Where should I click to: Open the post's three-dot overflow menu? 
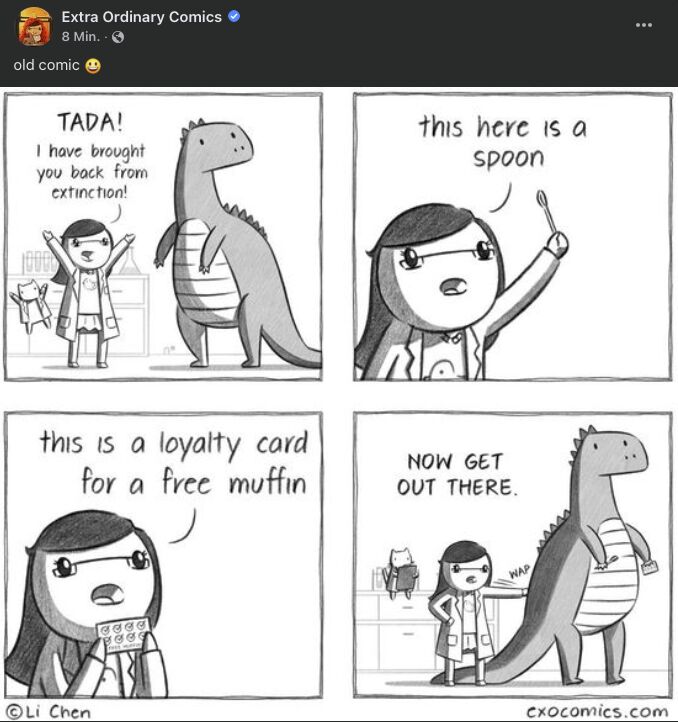coord(643,24)
